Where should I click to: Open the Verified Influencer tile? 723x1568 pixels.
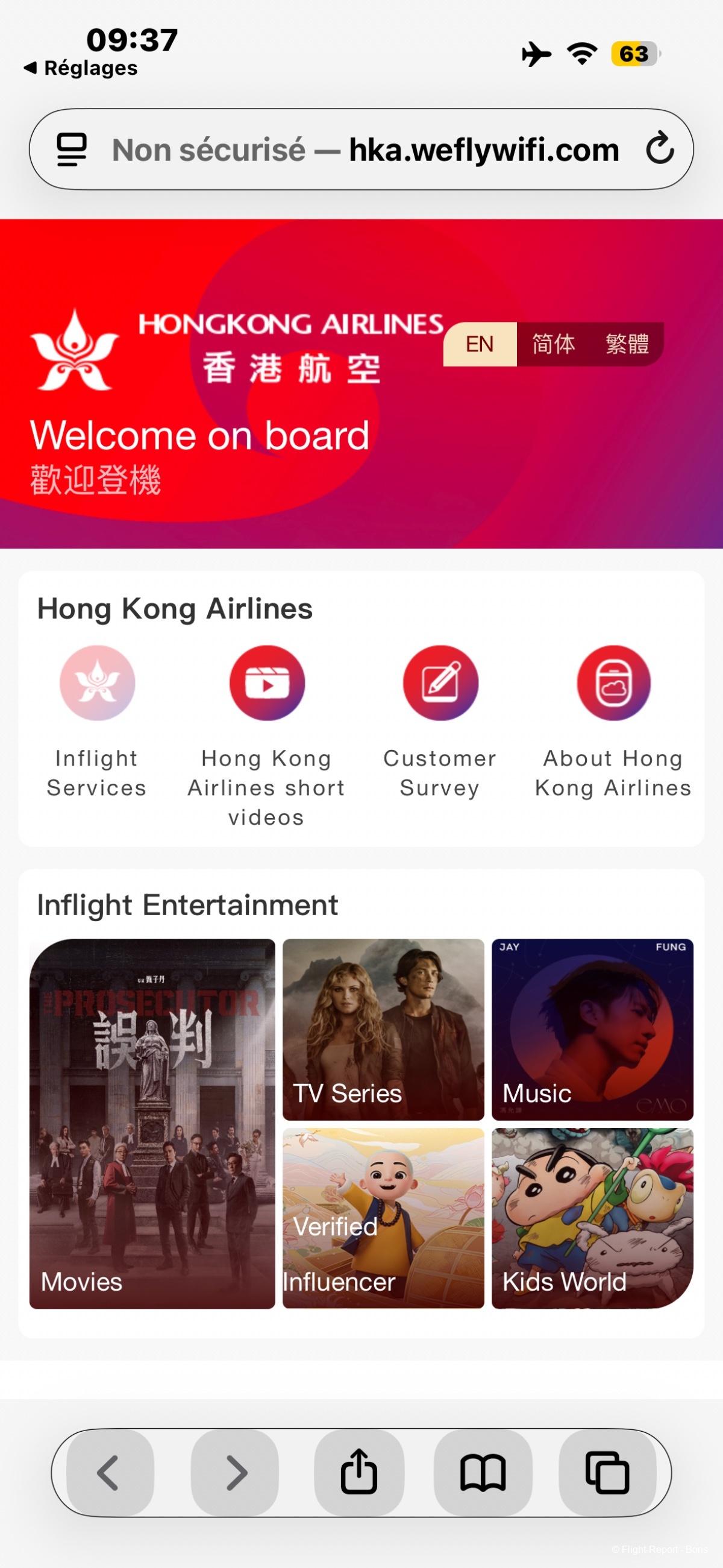click(383, 1218)
